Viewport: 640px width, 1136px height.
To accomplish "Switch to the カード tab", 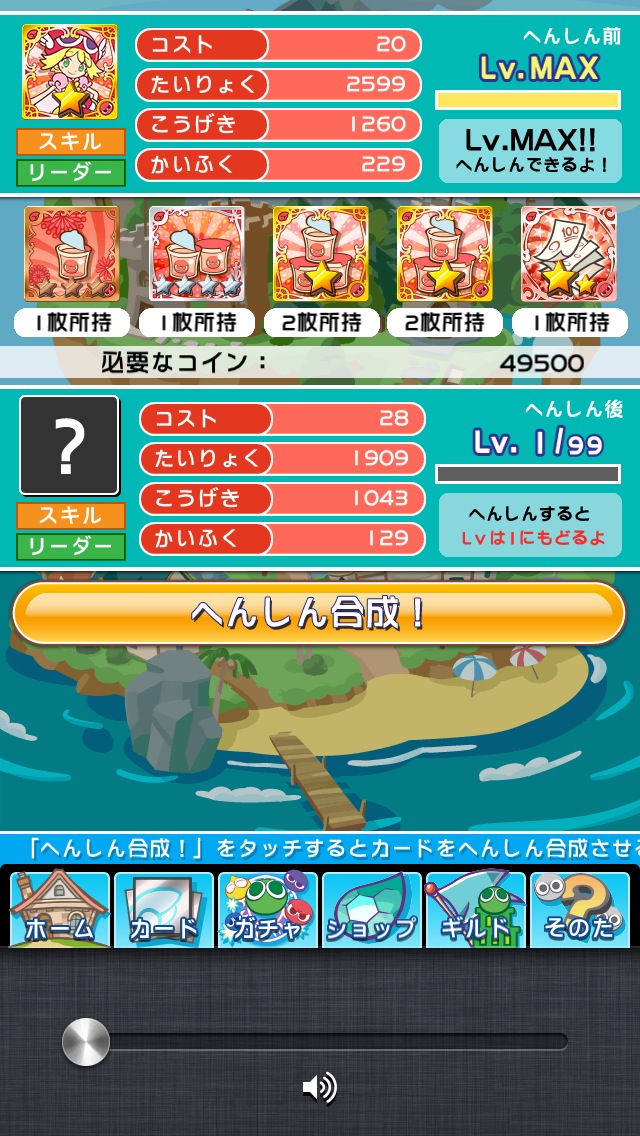I will tap(164, 910).
